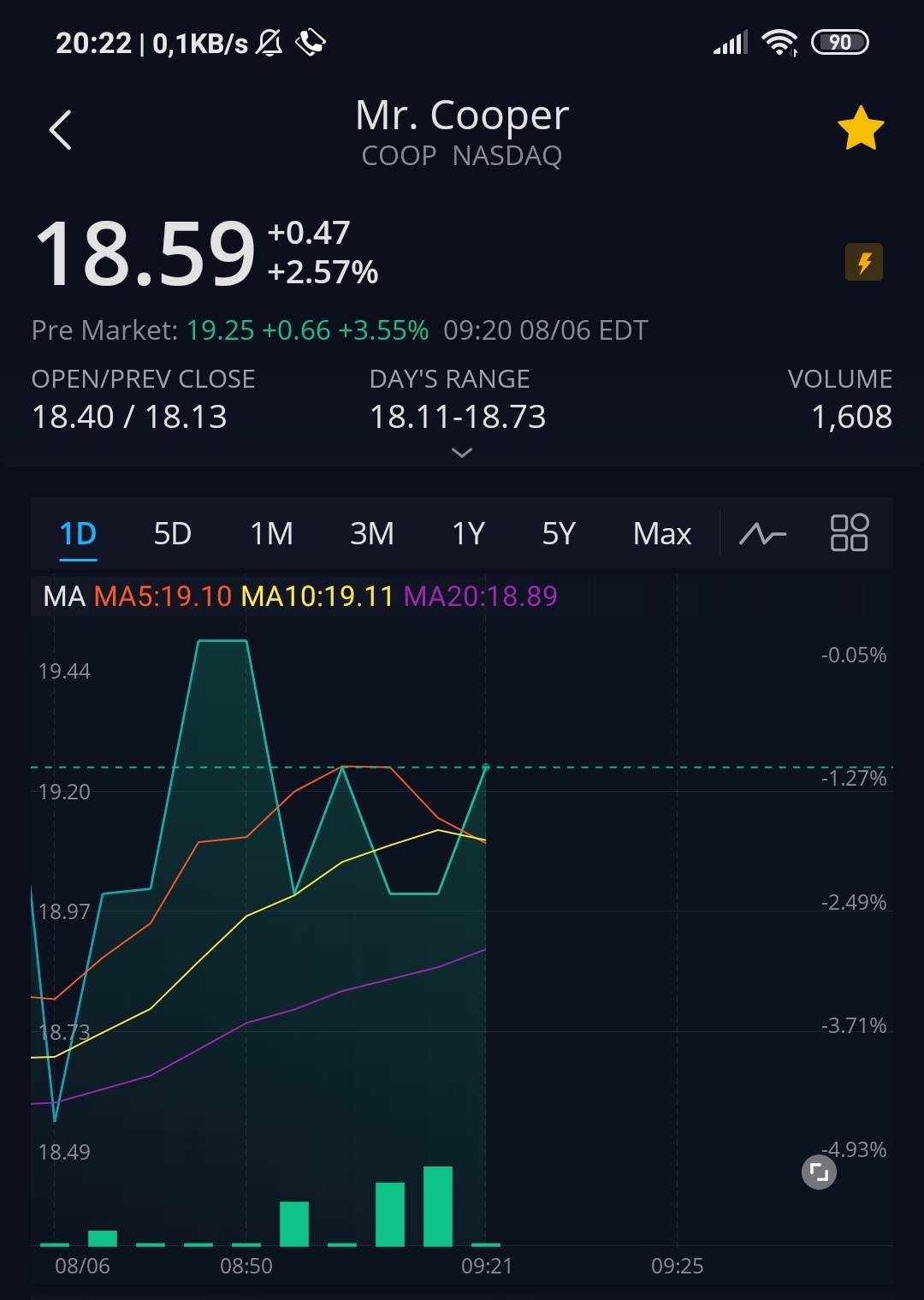Open the chart indicators grid

click(x=849, y=532)
